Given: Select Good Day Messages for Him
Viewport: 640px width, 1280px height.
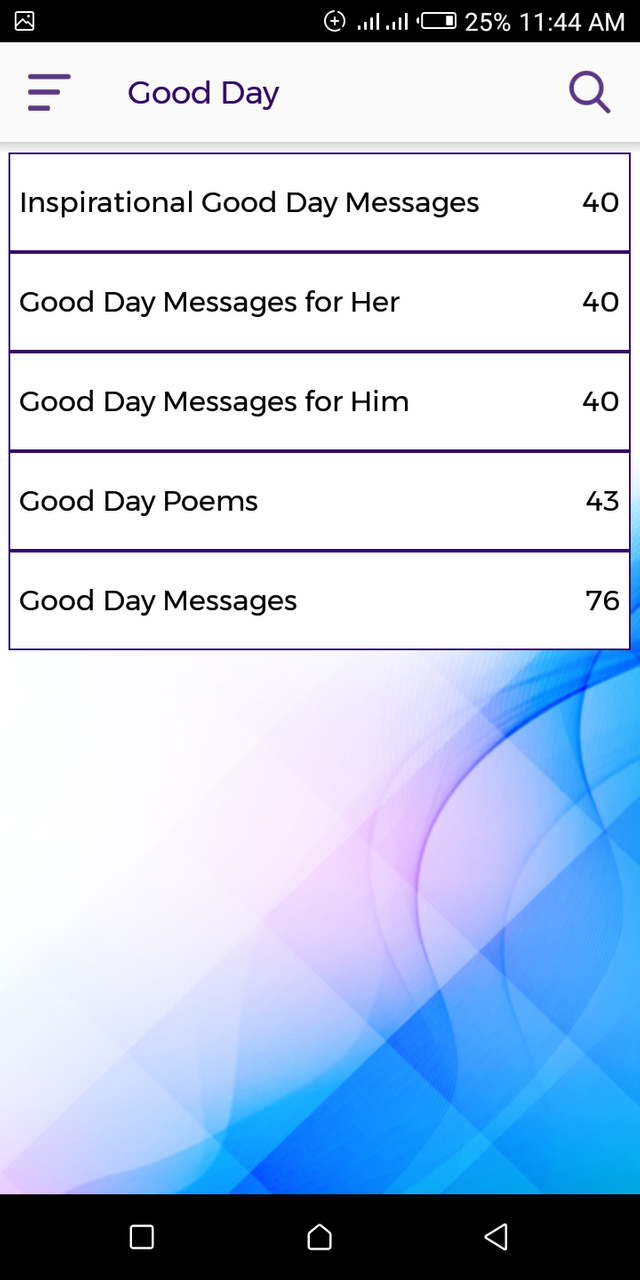Looking at the screenshot, I should 320,401.
